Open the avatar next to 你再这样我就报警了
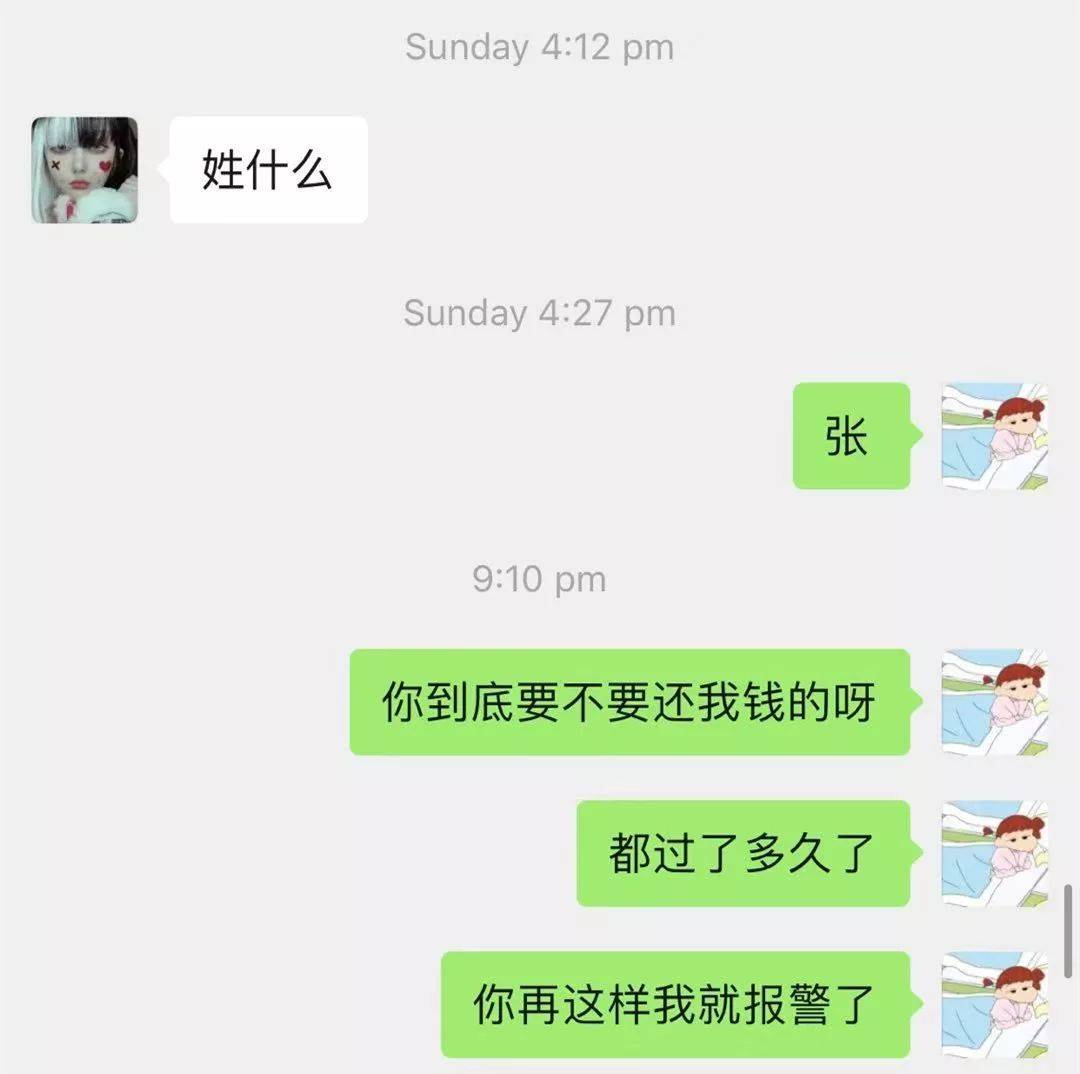This screenshot has width=1080, height=1074. (994, 1004)
